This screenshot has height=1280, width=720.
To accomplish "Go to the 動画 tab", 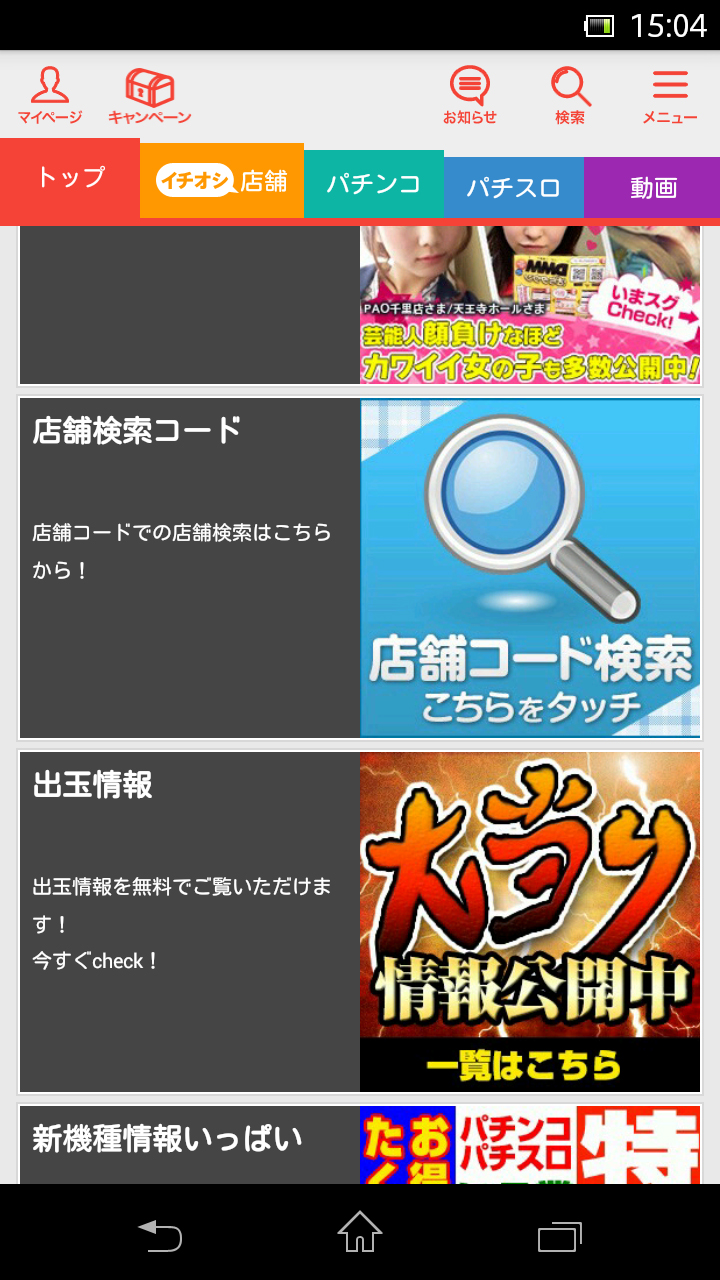I will pyautogui.click(x=652, y=188).
